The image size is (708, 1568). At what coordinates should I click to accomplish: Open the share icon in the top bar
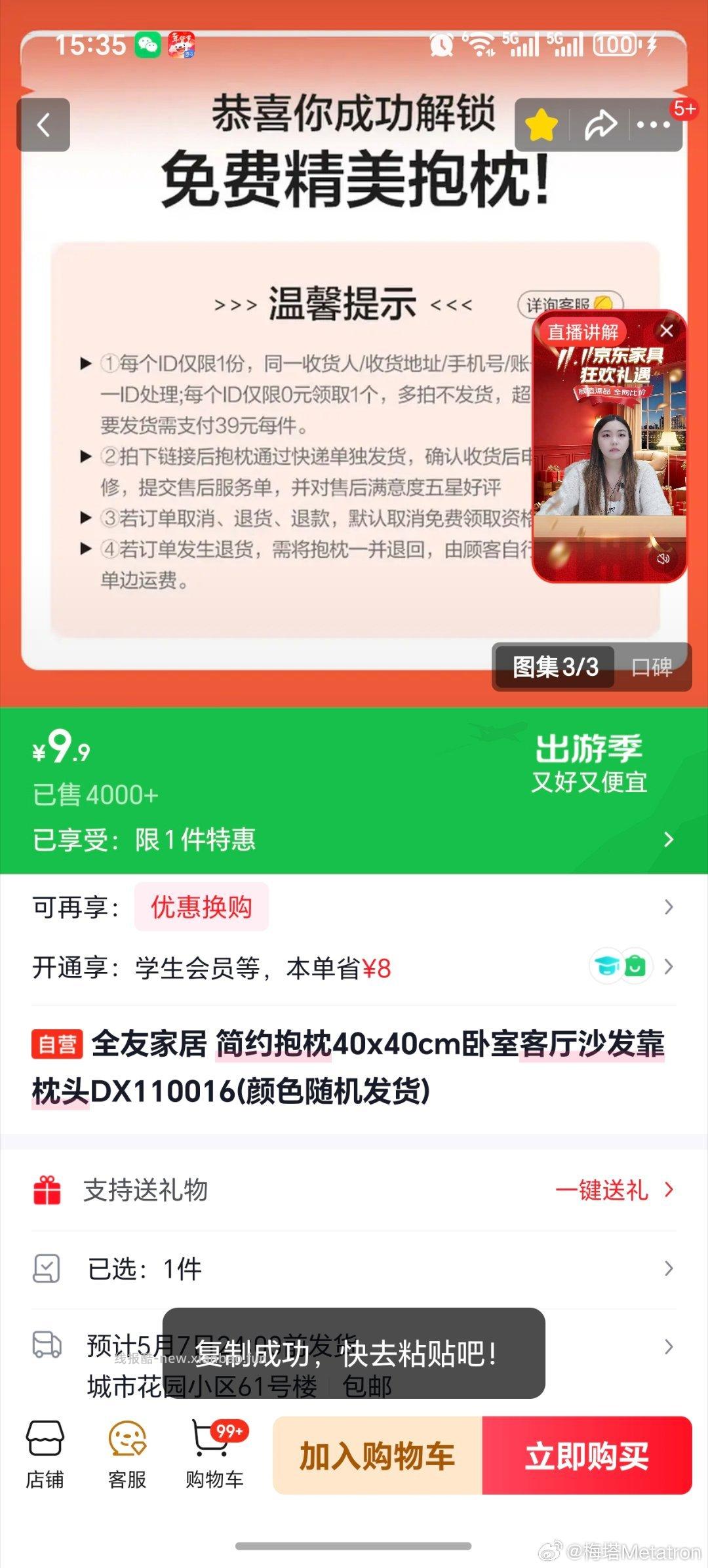point(601,123)
